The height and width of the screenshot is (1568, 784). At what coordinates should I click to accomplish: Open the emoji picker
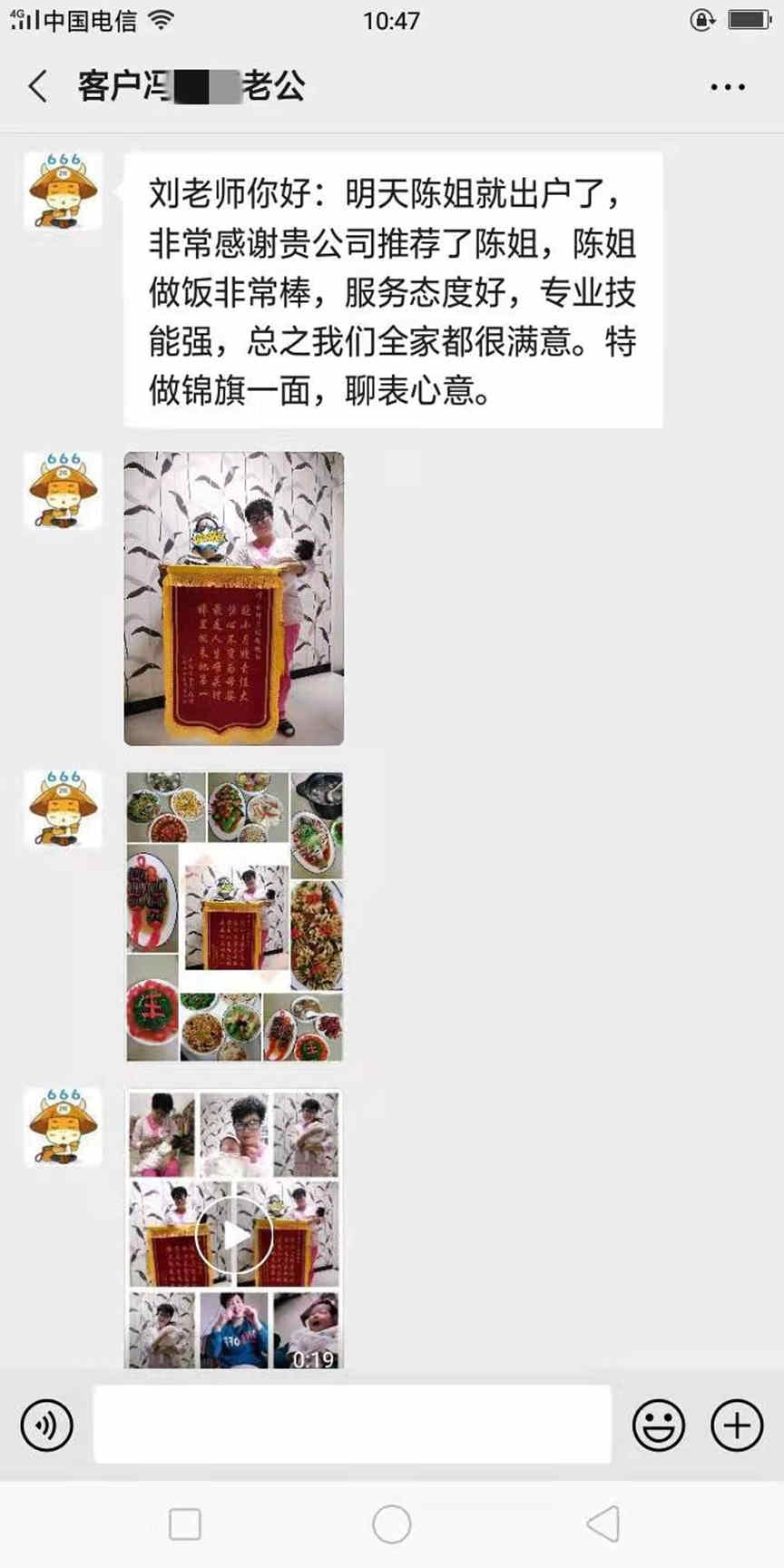658,1426
